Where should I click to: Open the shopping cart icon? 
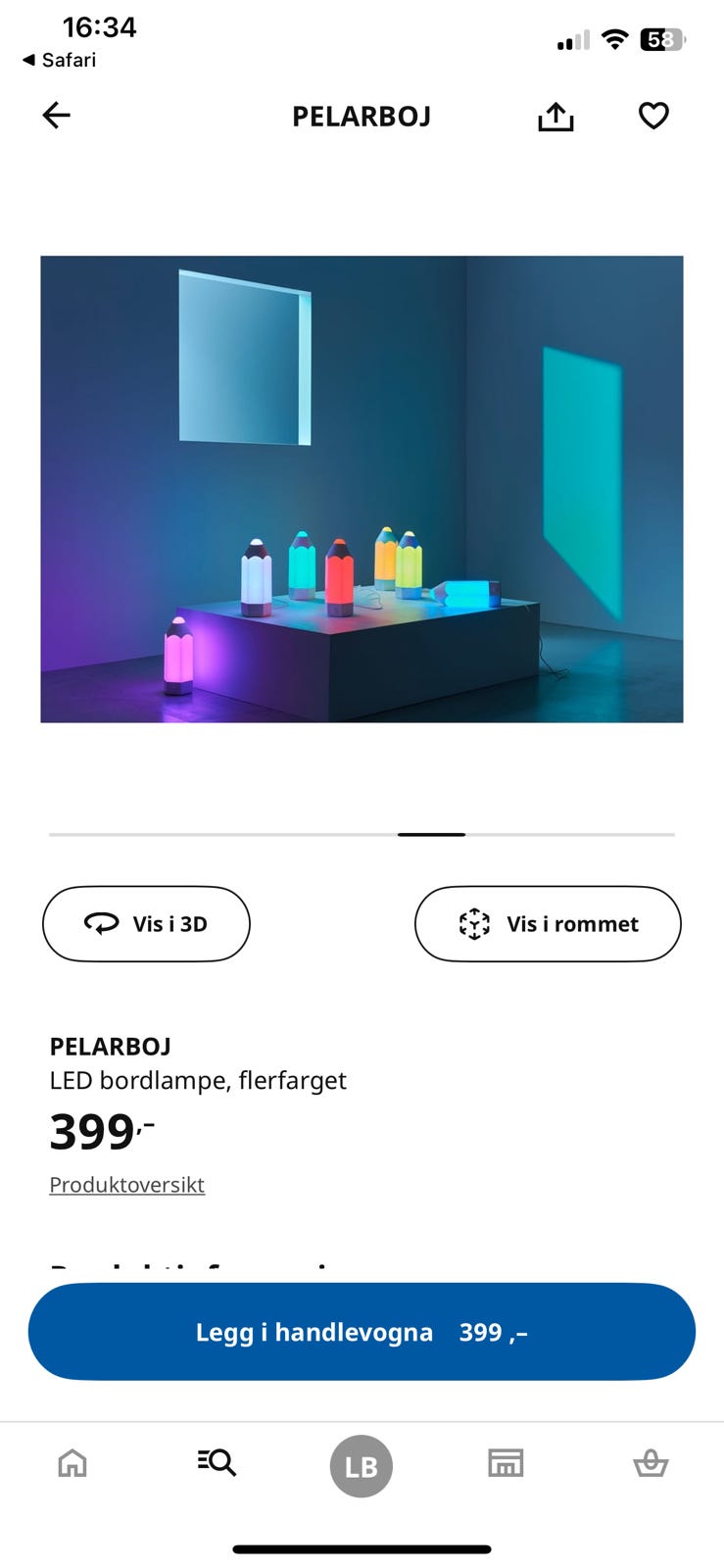coord(652,1462)
